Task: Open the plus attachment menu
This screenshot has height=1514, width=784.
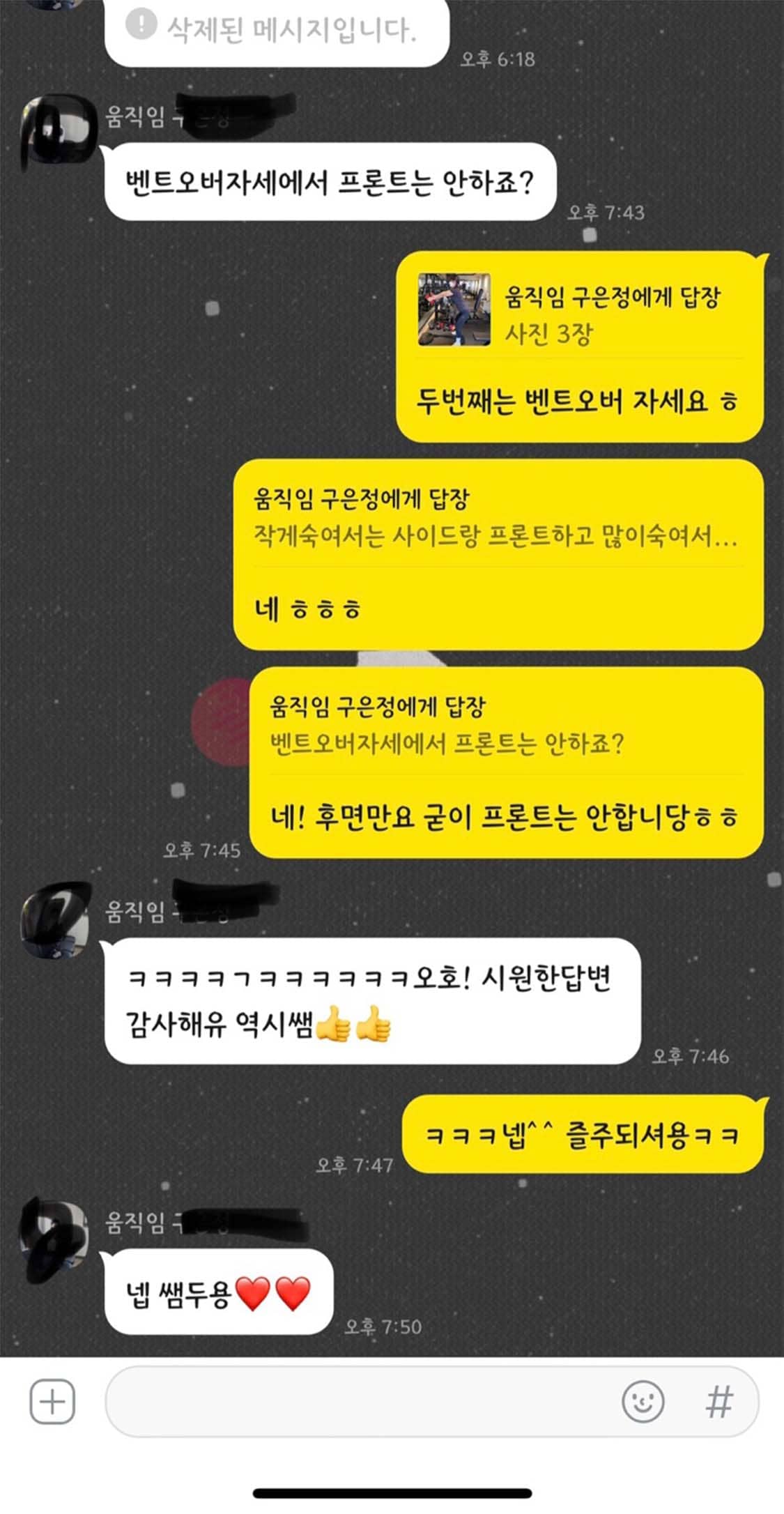Action: [x=52, y=1401]
